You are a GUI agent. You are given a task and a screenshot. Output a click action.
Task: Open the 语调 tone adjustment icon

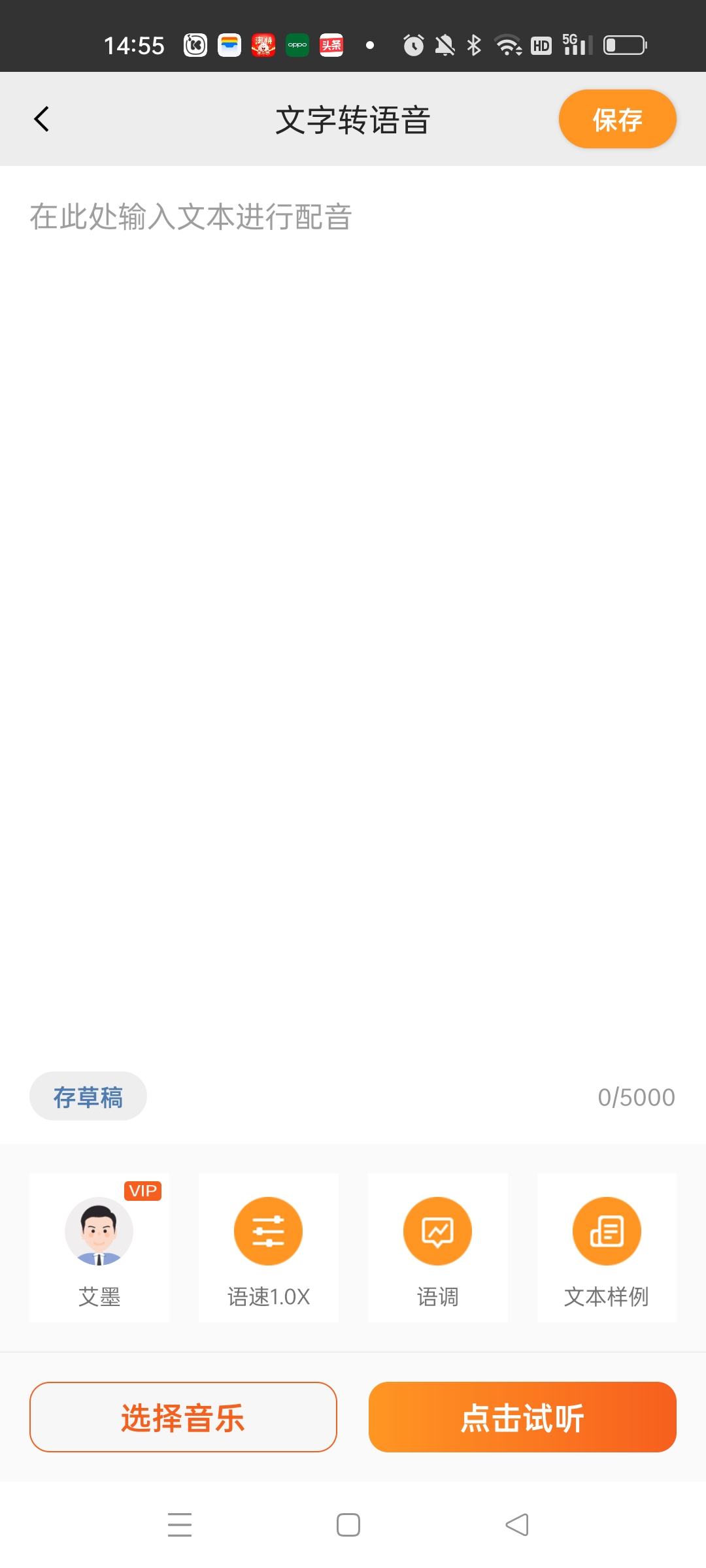pyautogui.click(x=437, y=1232)
